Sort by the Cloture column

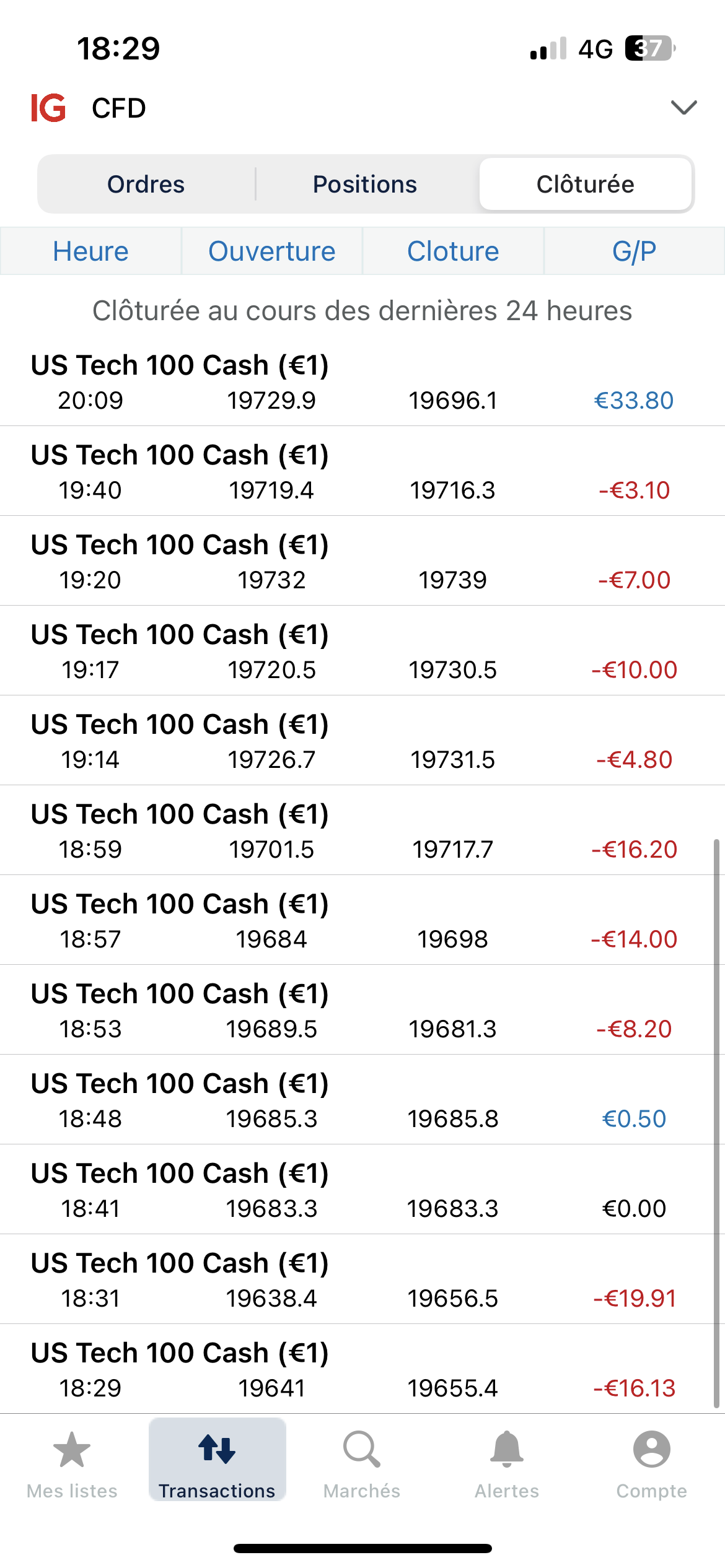point(453,251)
